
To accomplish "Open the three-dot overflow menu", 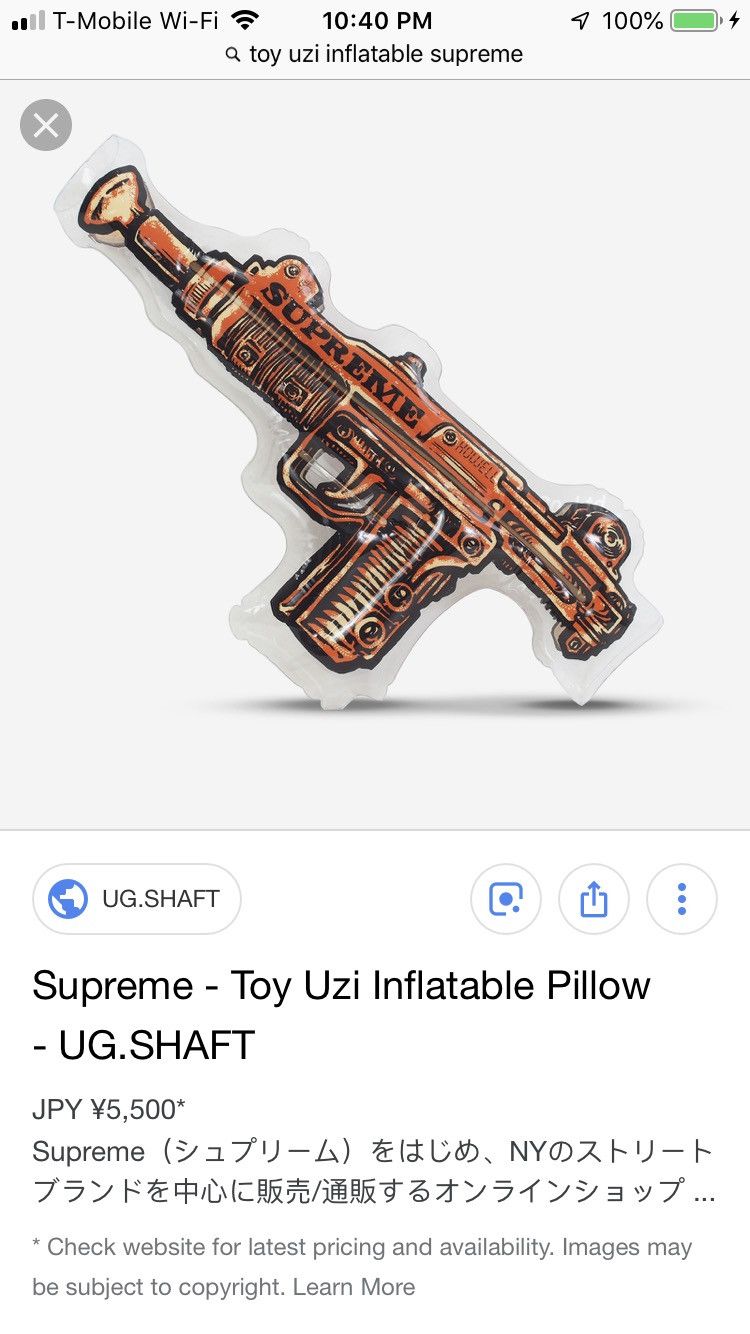I will tap(682, 899).
